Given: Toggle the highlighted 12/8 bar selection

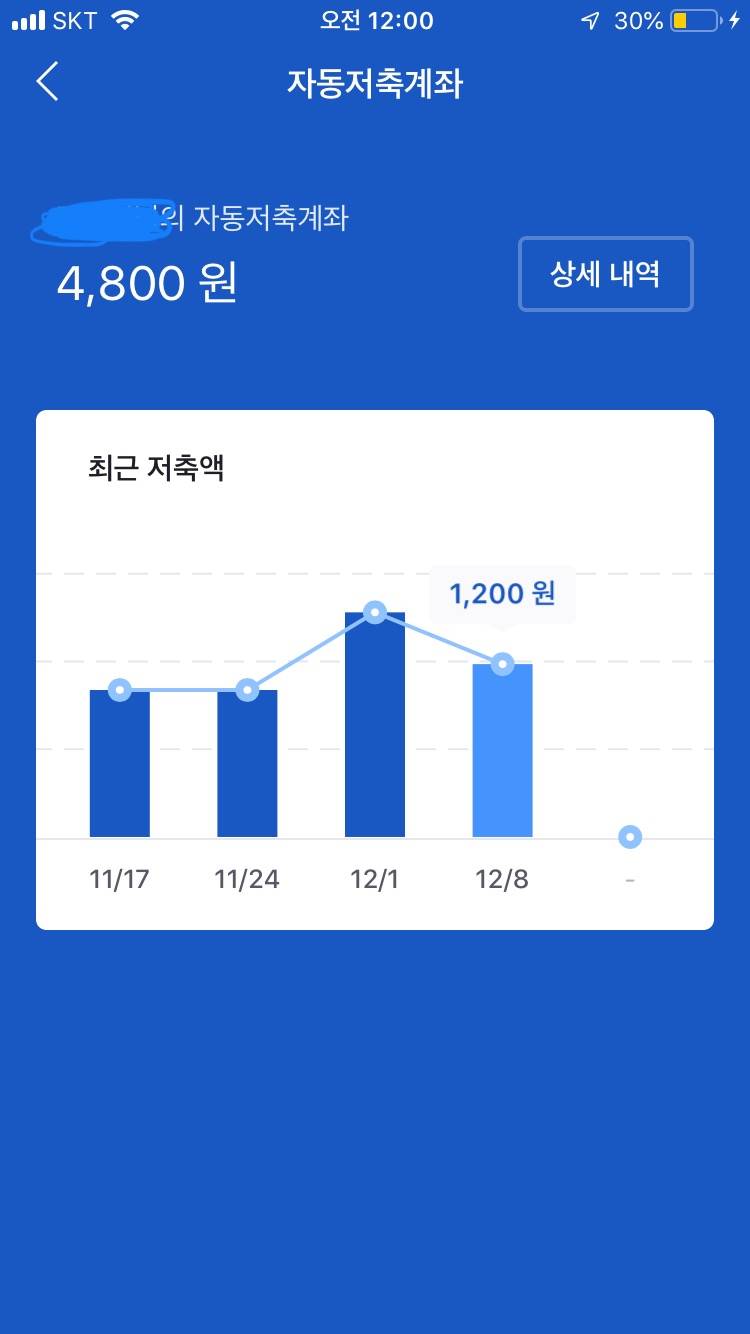Looking at the screenshot, I should coord(501,748).
